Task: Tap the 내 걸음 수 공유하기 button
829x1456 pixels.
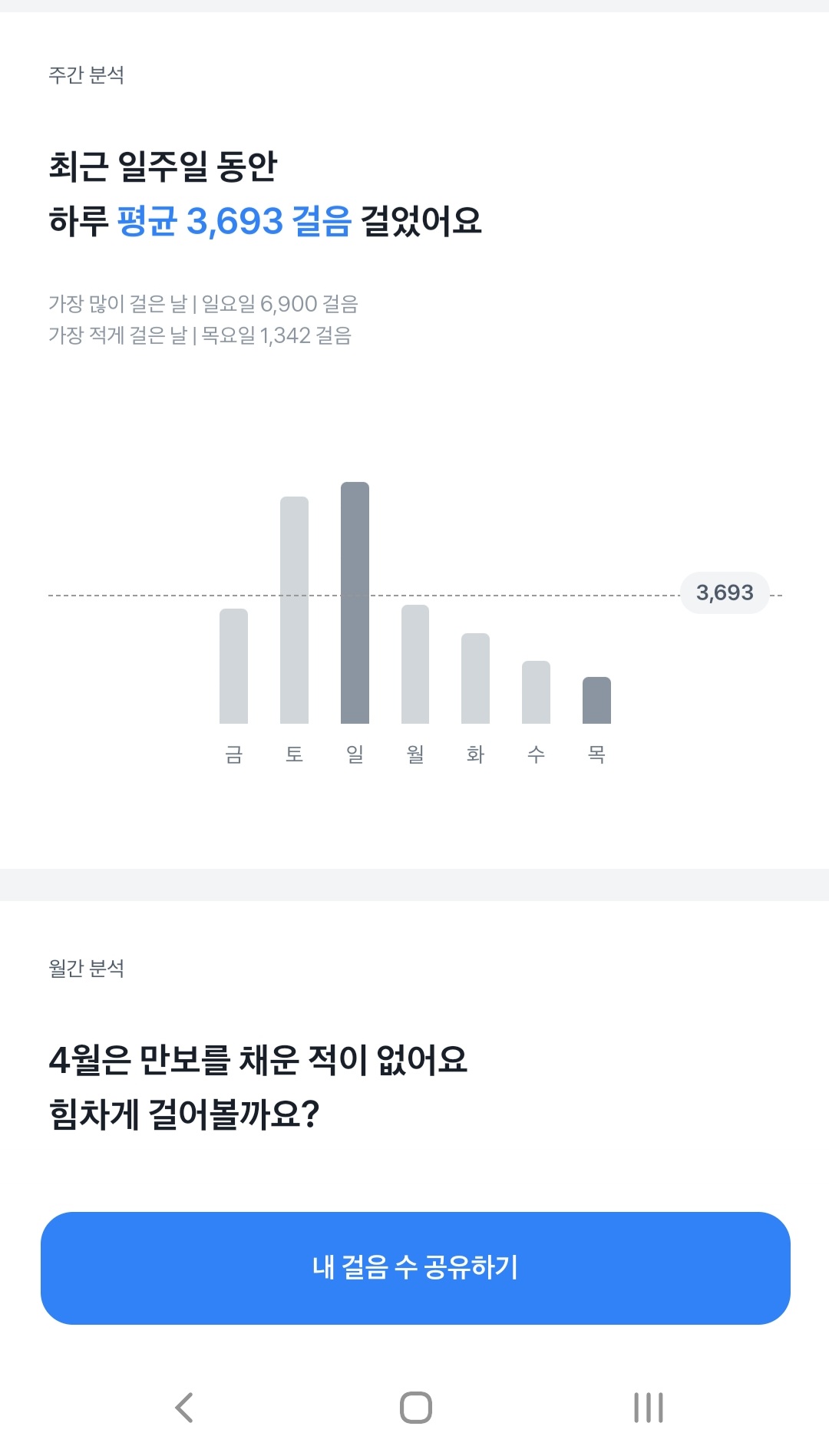Action: pos(414,1267)
